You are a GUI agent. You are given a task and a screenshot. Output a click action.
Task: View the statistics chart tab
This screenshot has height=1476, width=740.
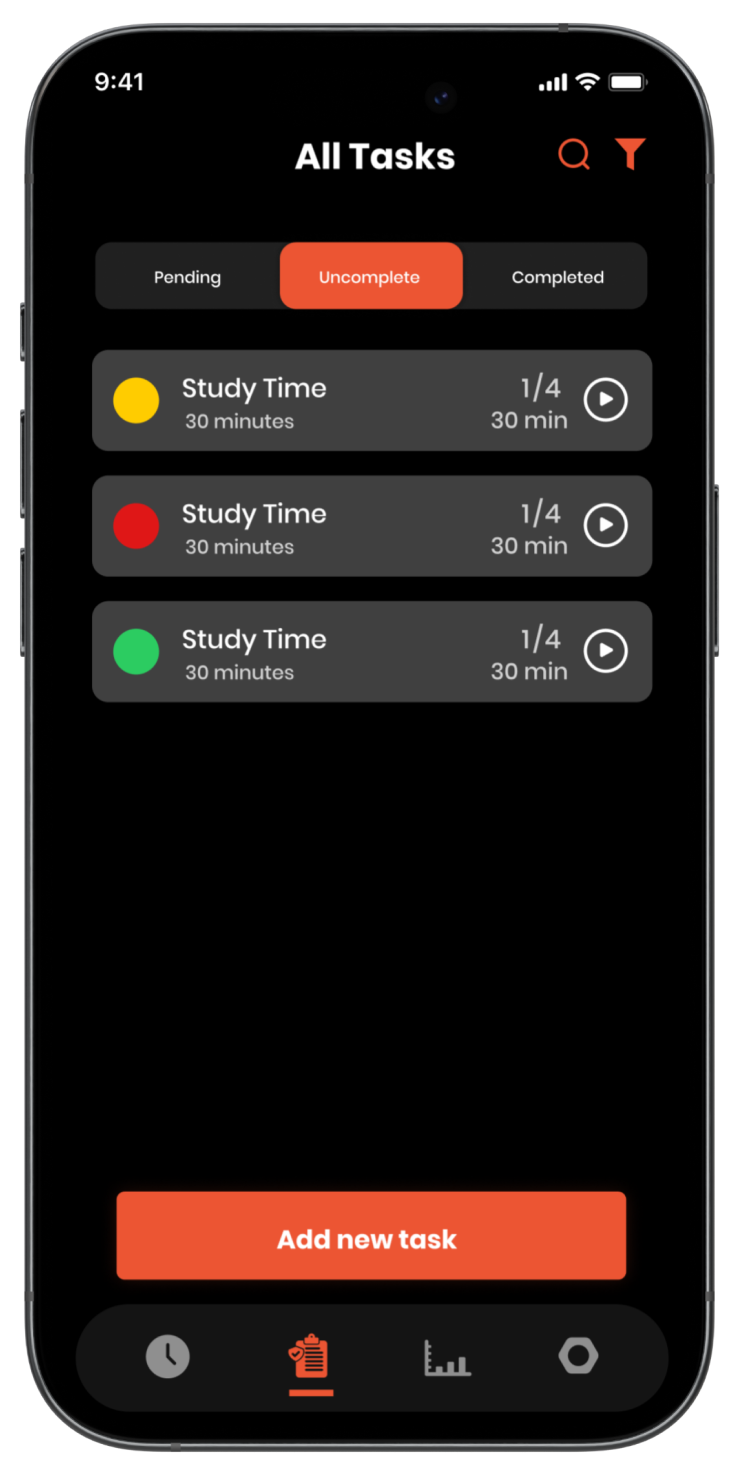447,1357
